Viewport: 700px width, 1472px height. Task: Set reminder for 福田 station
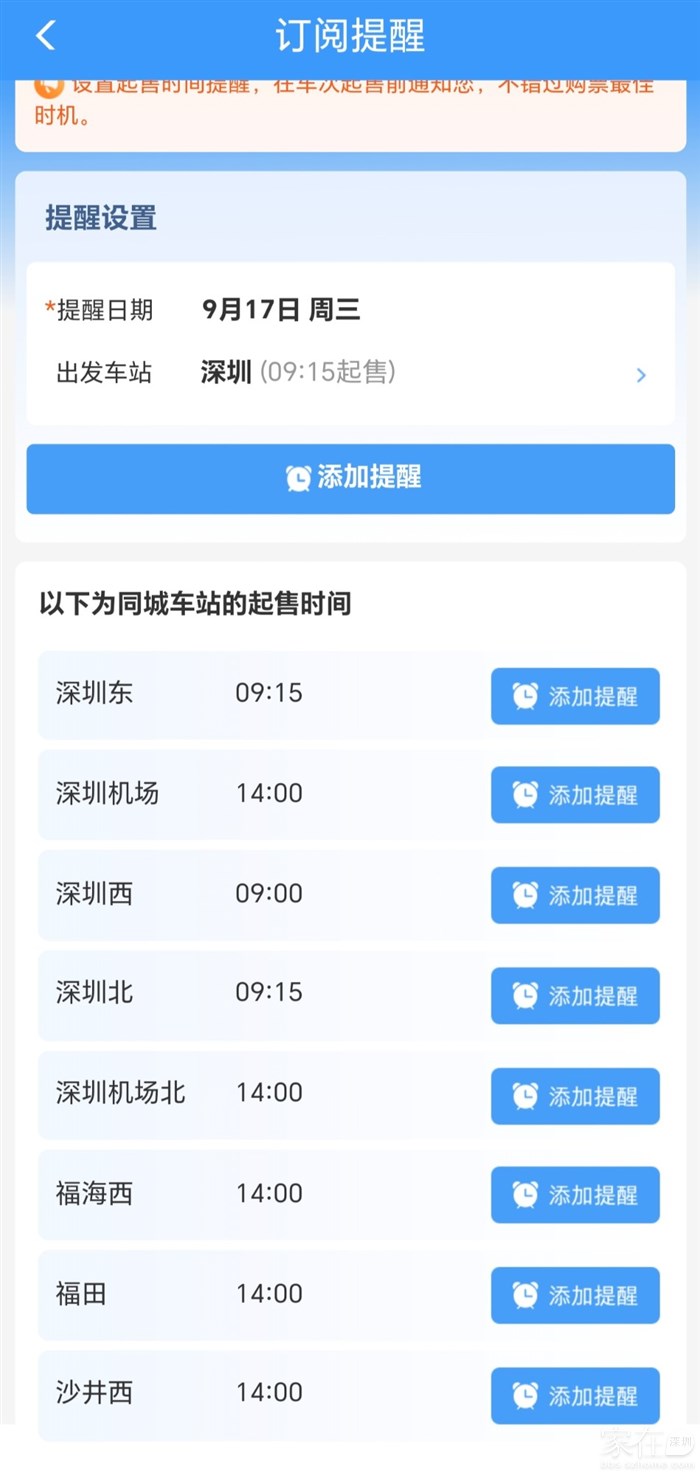pos(575,1295)
